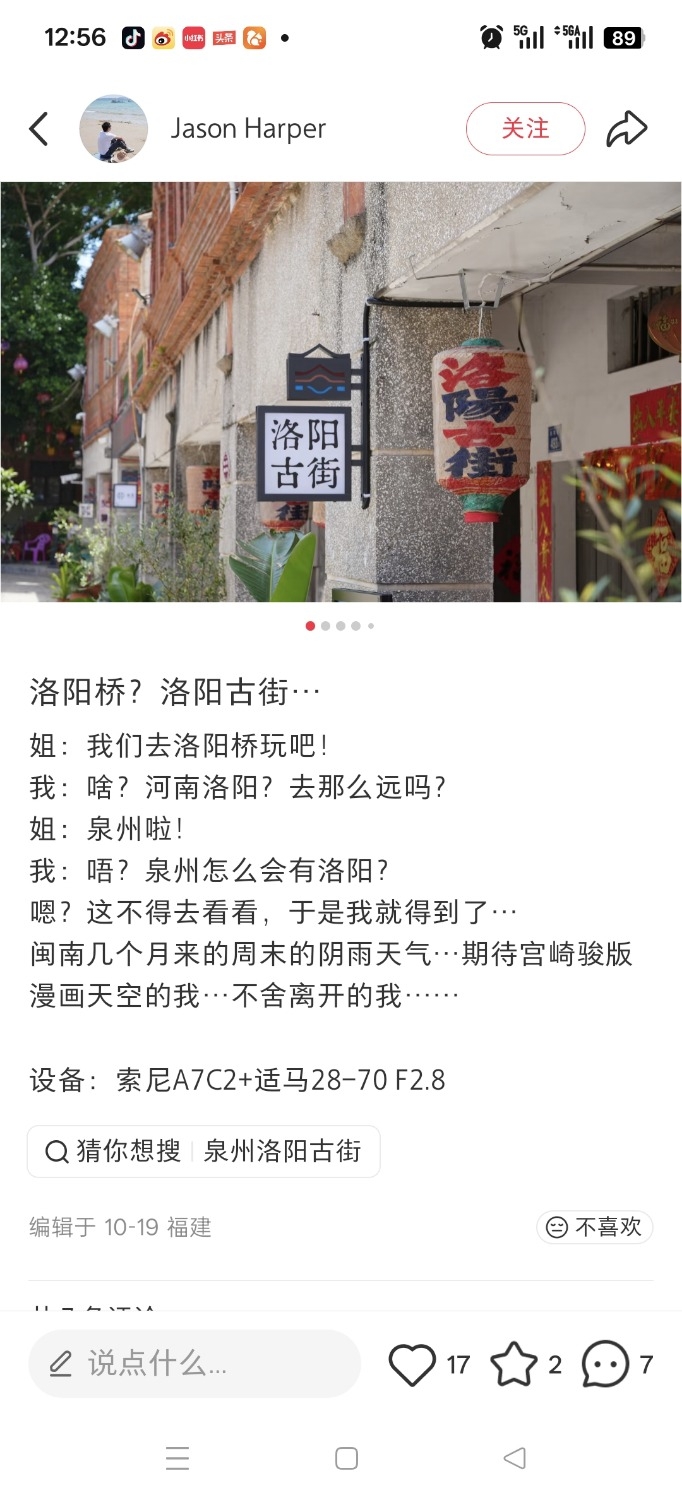Go back using the top-left arrow

(38, 129)
